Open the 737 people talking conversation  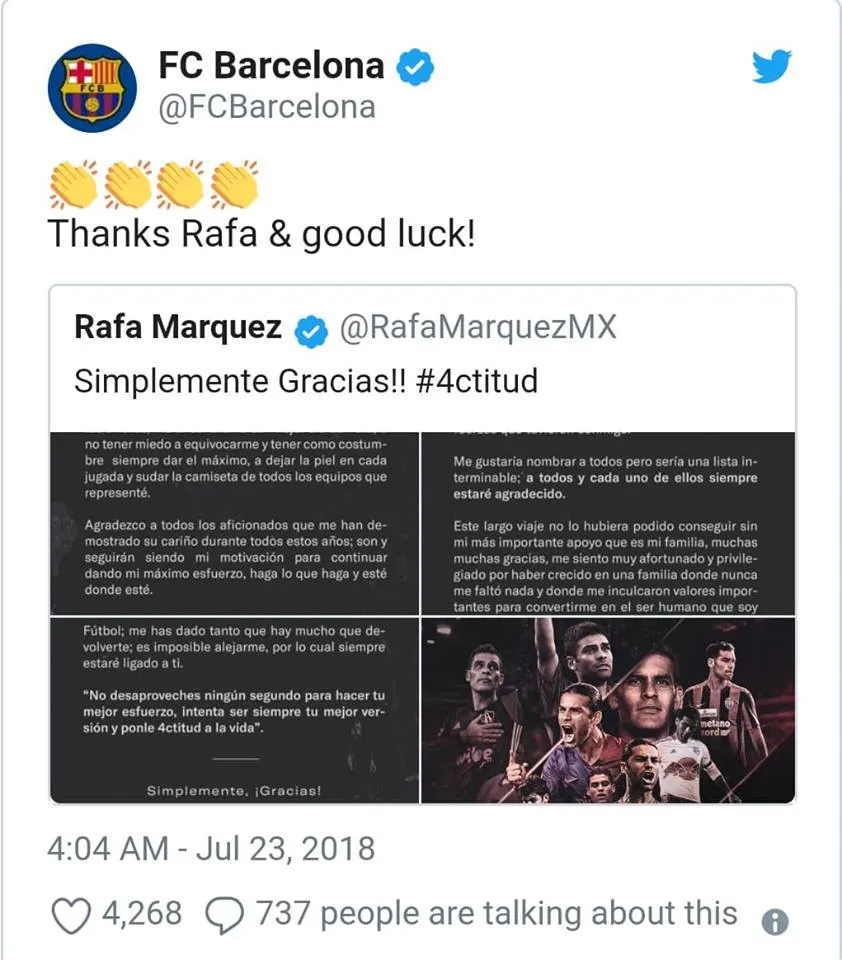click(x=472, y=914)
